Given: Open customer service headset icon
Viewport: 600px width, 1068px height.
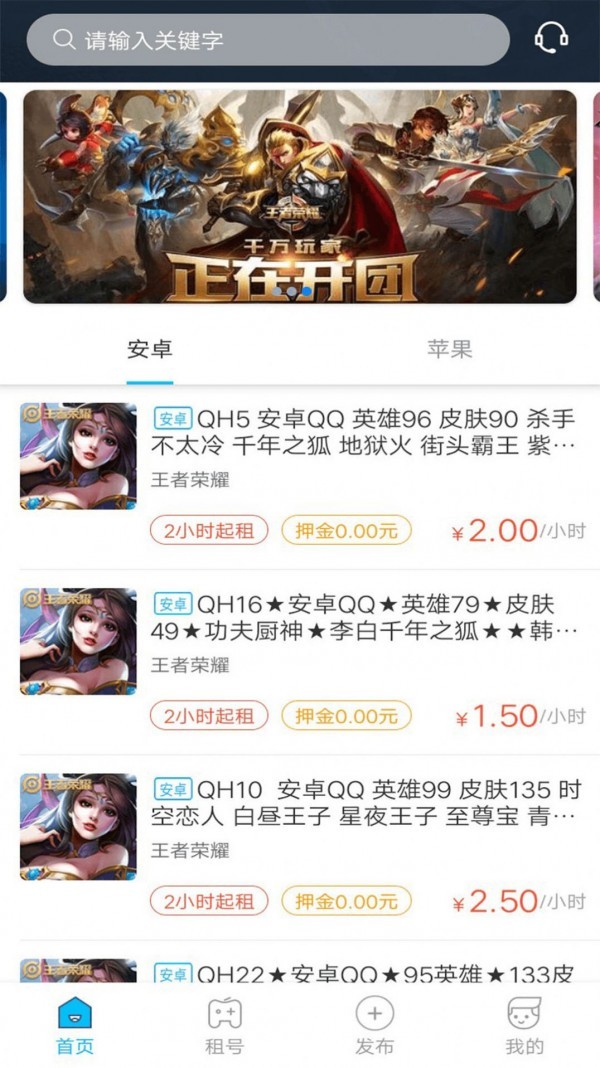Looking at the screenshot, I should [551, 40].
